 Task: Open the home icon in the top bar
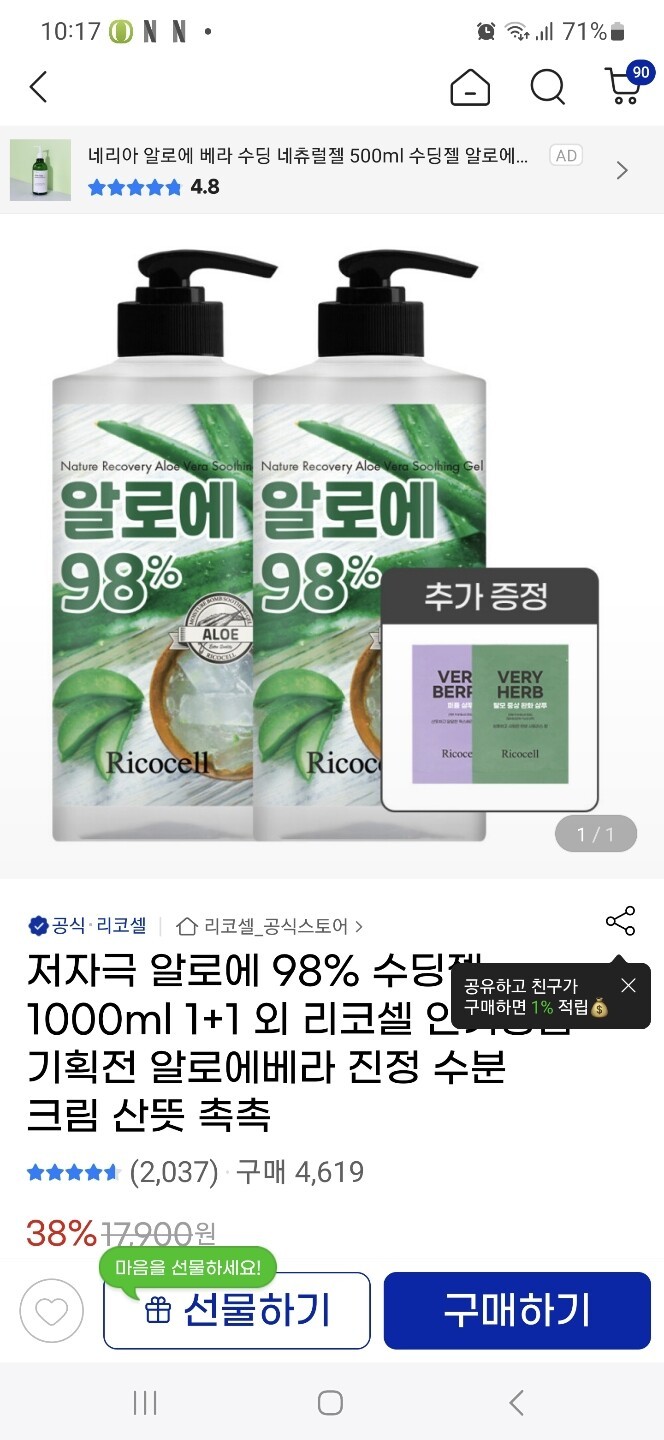470,88
